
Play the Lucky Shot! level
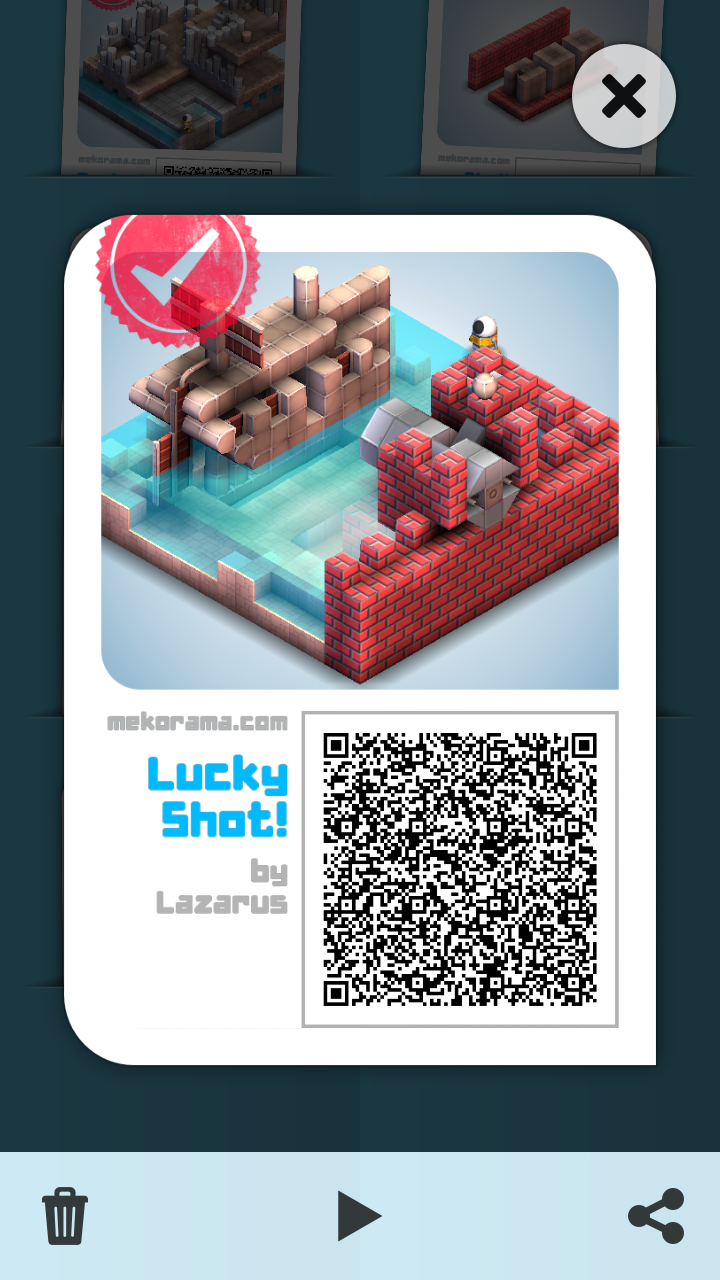point(359,1216)
